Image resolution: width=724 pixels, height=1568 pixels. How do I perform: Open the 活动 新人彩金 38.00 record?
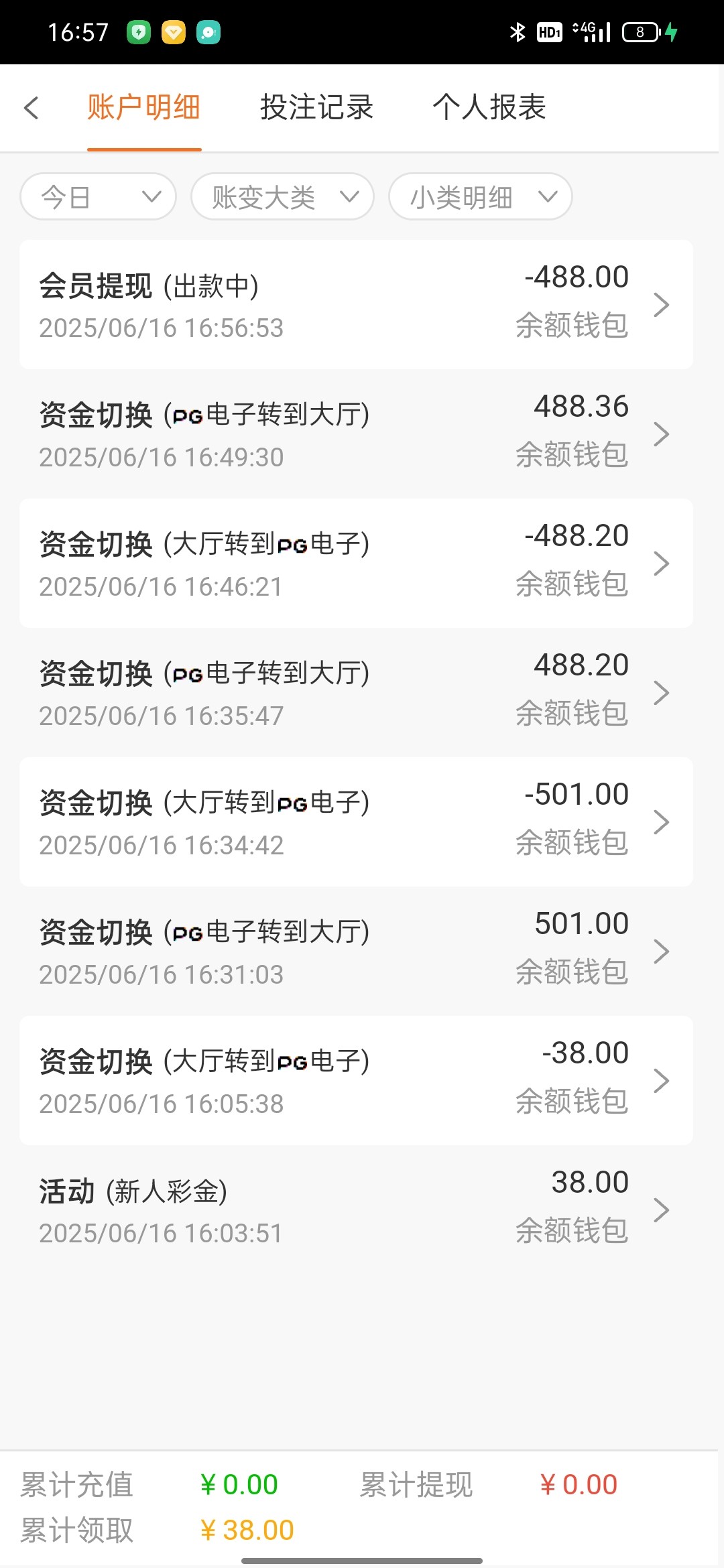[x=356, y=1210]
